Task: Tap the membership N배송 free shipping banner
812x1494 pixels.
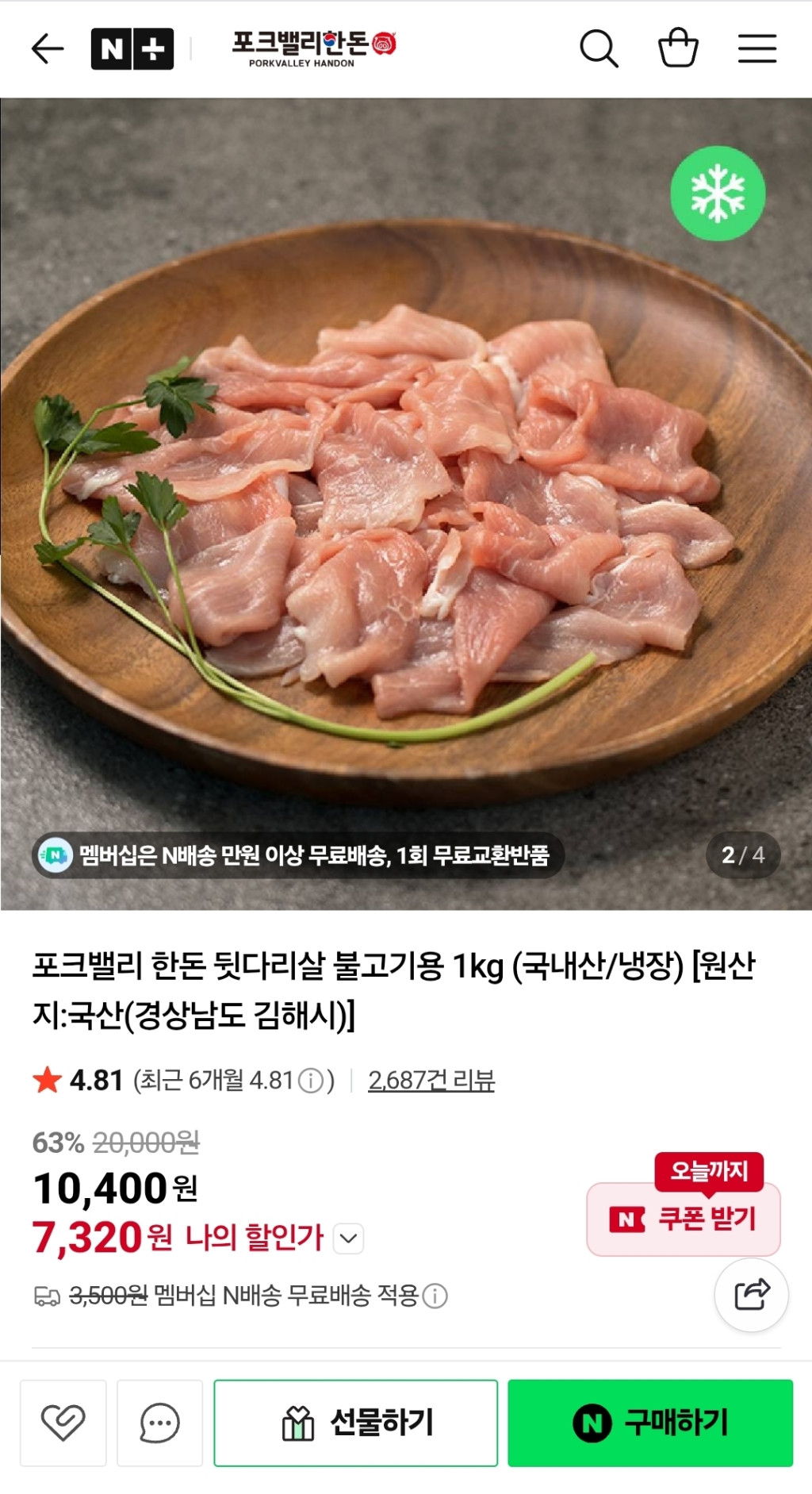Action: click(x=298, y=855)
